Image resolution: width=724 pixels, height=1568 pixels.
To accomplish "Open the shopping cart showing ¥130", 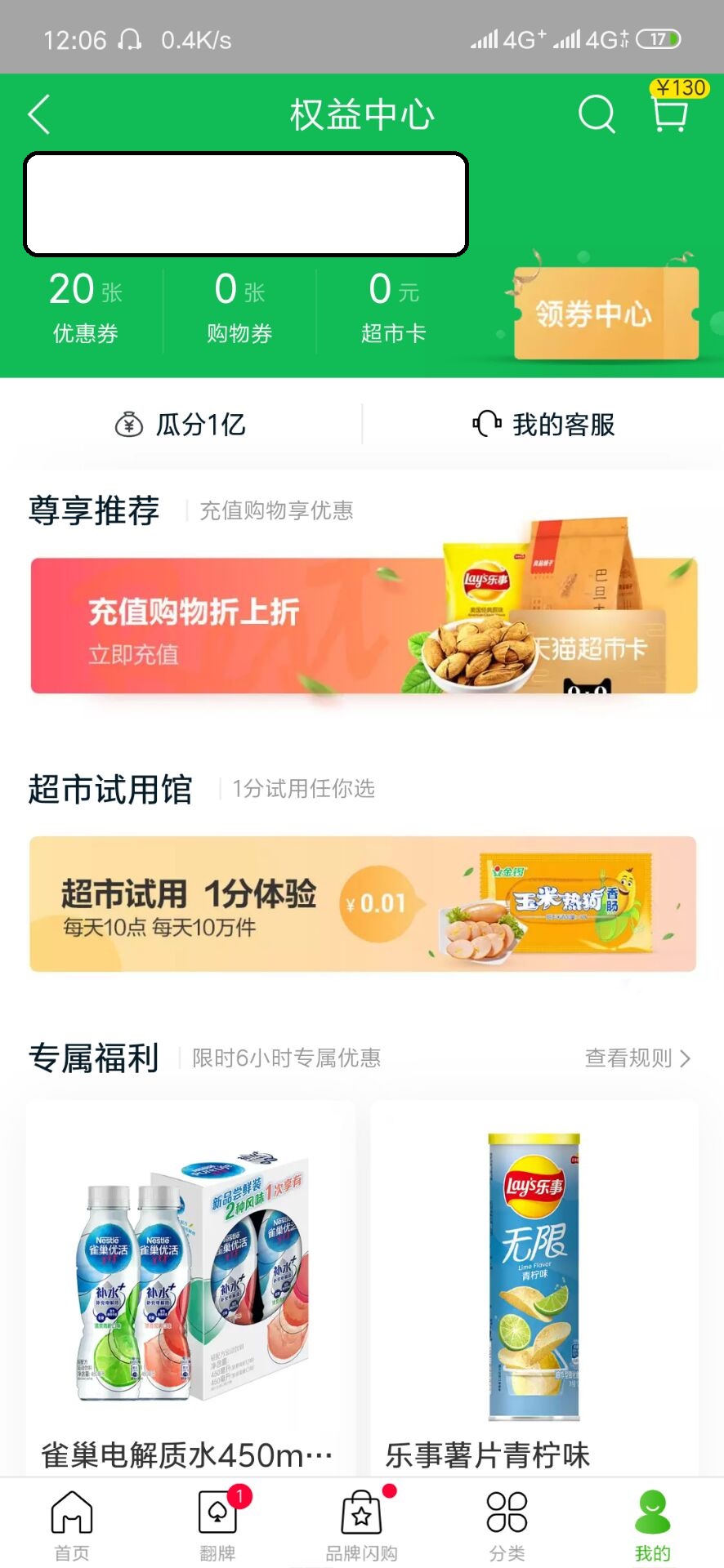I will pyautogui.click(x=668, y=118).
